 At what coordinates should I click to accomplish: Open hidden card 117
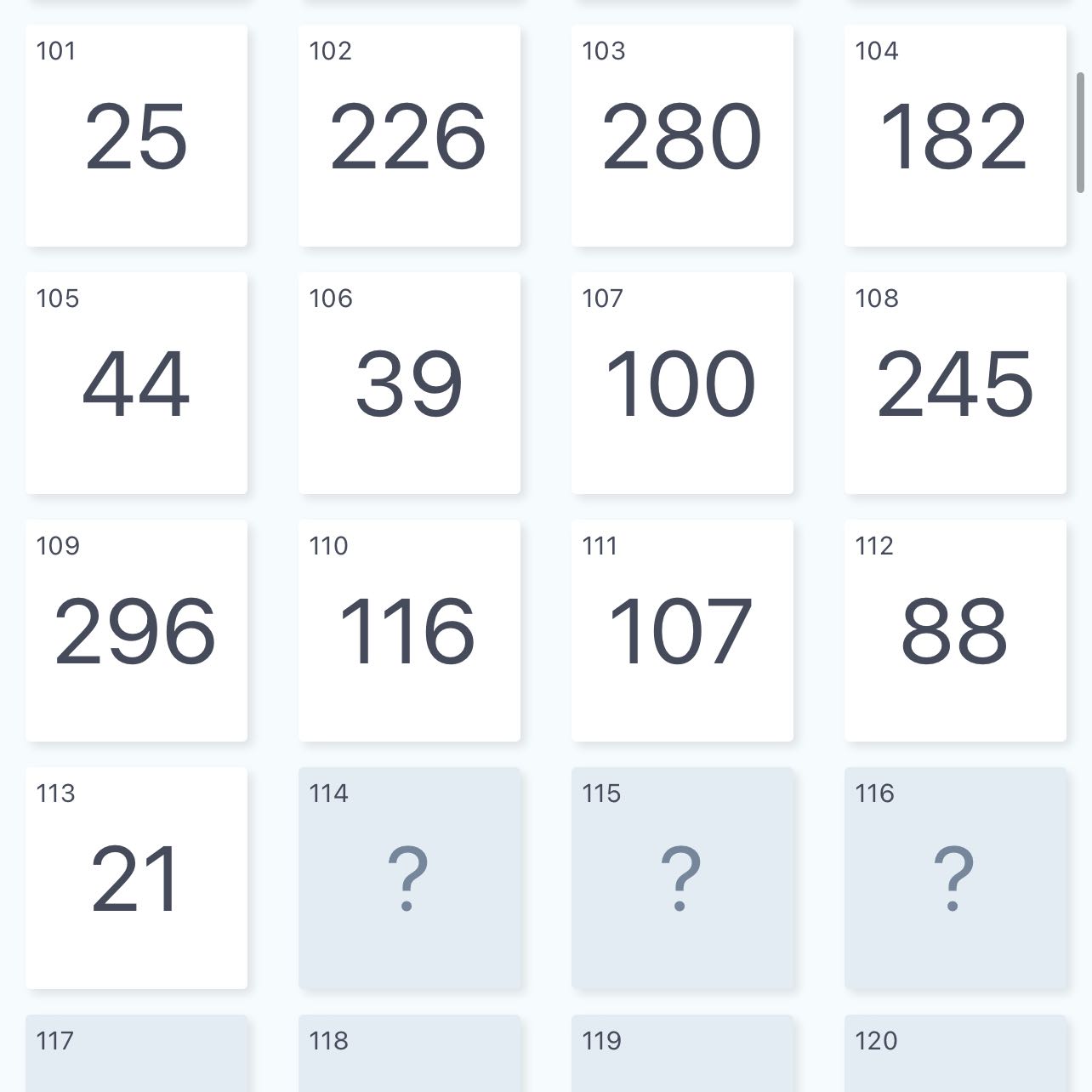tap(136, 1053)
